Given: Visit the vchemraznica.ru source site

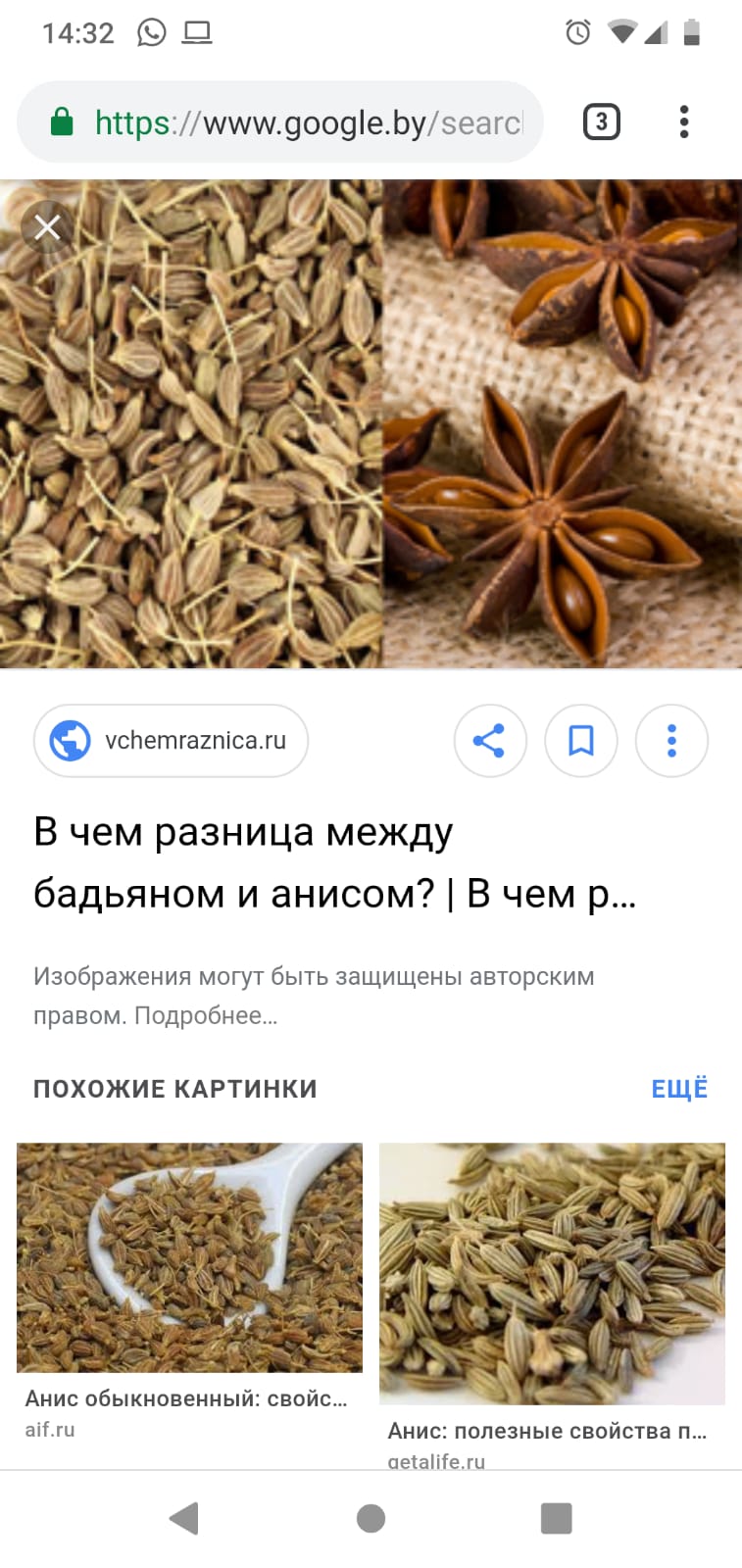Looking at the screenshot, I should click(172, 741).
